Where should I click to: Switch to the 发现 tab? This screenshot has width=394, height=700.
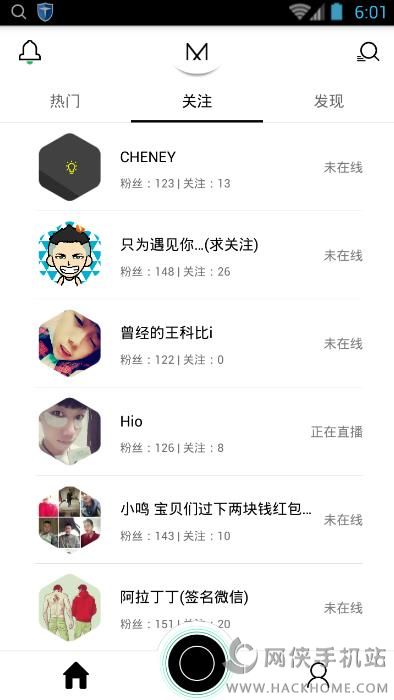(x=328, y=101)
